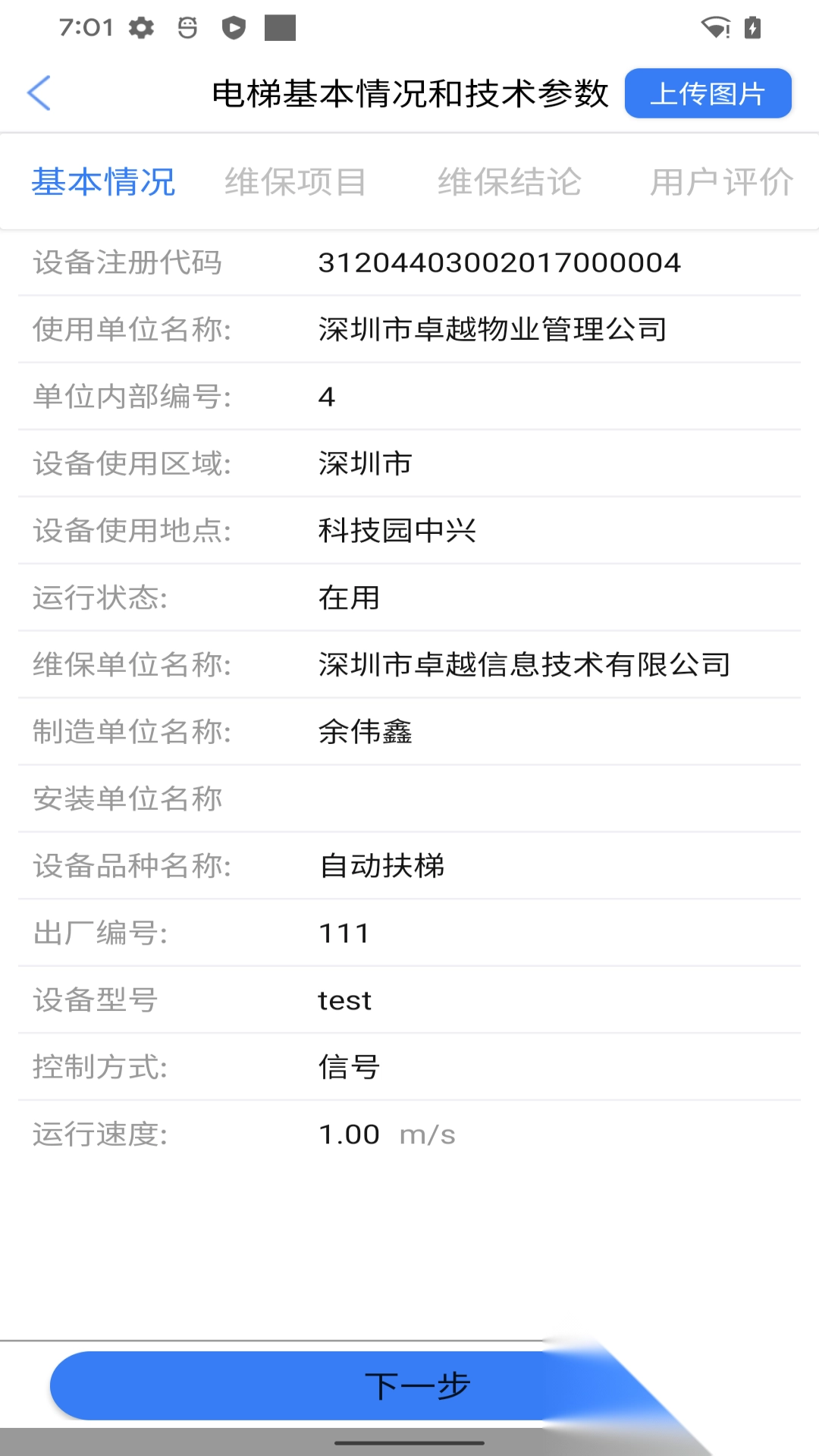Screen dimensions: 819x1456
Task: Tap the Play Protect shield status icon
Action: [234, 27]
